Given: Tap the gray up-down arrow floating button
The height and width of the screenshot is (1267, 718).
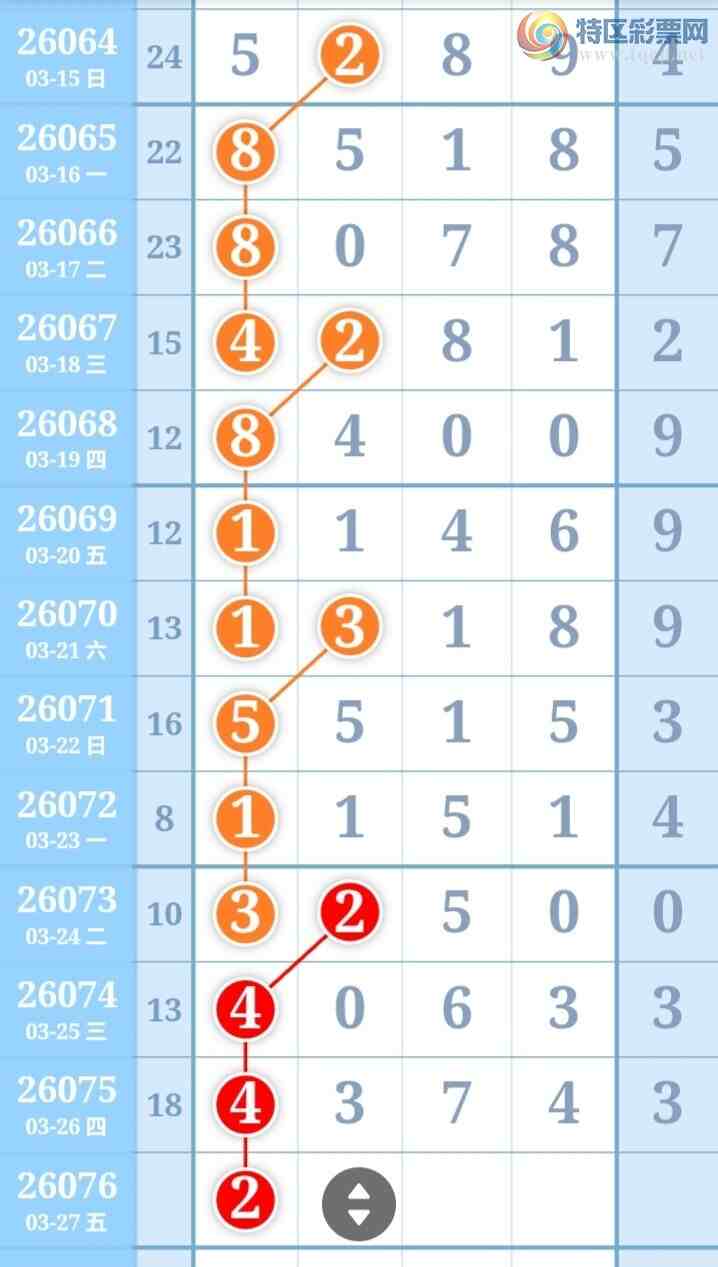Looking at the screenshot, I should pos(358,1204).
